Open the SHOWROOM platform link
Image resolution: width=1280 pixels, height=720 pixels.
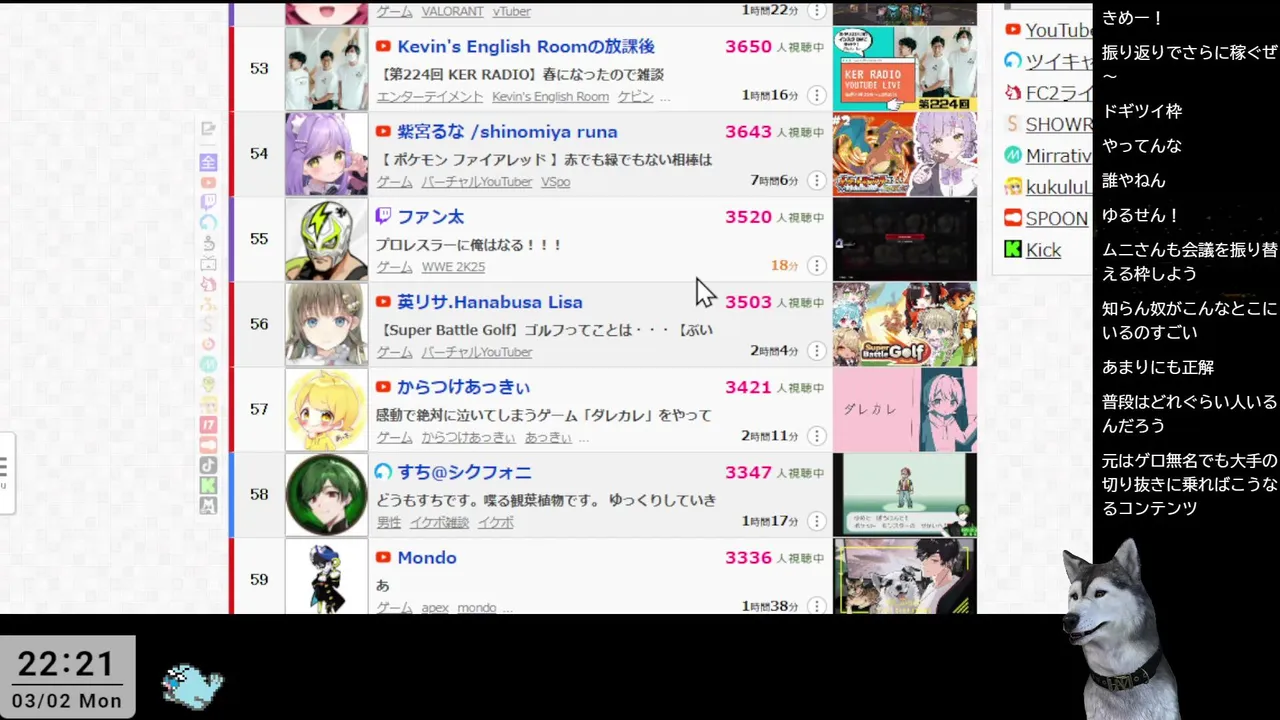coord(1058,125)
